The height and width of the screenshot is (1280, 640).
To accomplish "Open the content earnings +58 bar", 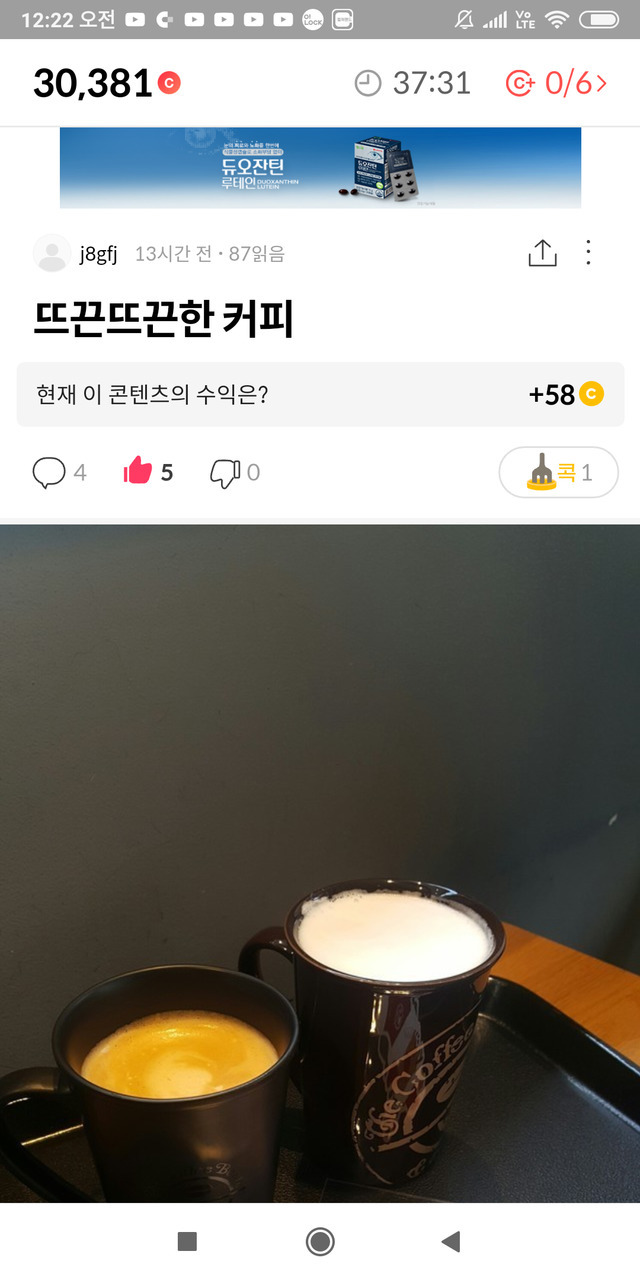I will click(320, 394).
